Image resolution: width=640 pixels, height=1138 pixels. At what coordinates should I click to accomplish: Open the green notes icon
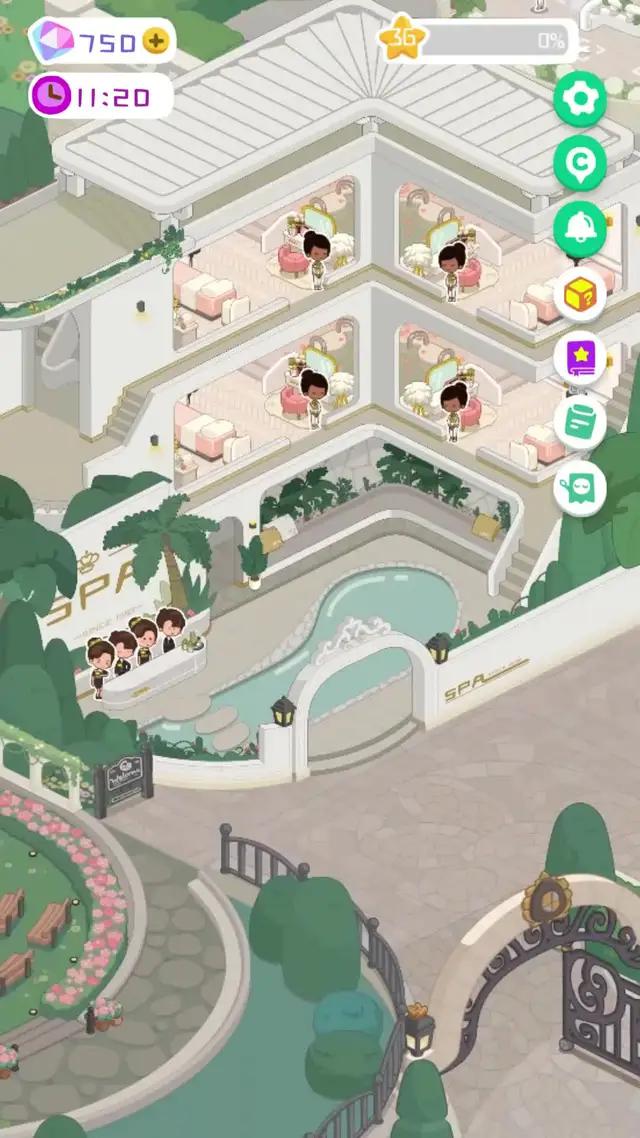coord(580,422)
